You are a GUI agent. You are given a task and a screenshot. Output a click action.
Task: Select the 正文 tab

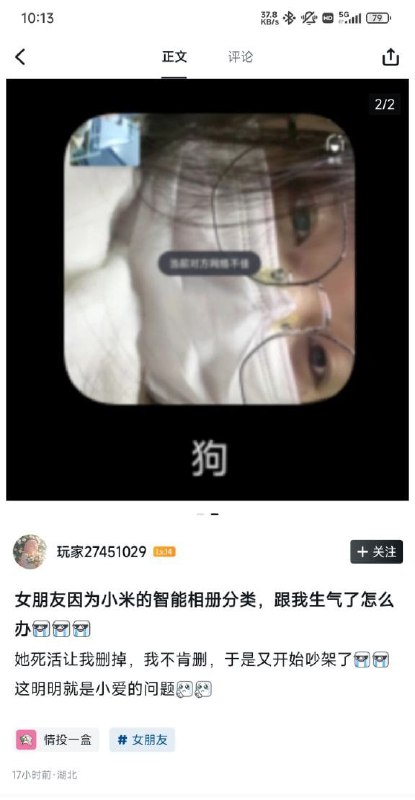174,57
